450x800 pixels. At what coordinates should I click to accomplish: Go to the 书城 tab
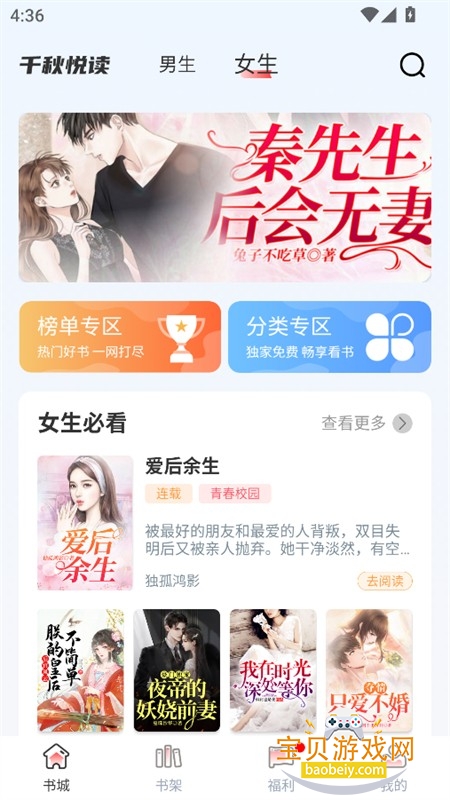(x=56, y=767)
